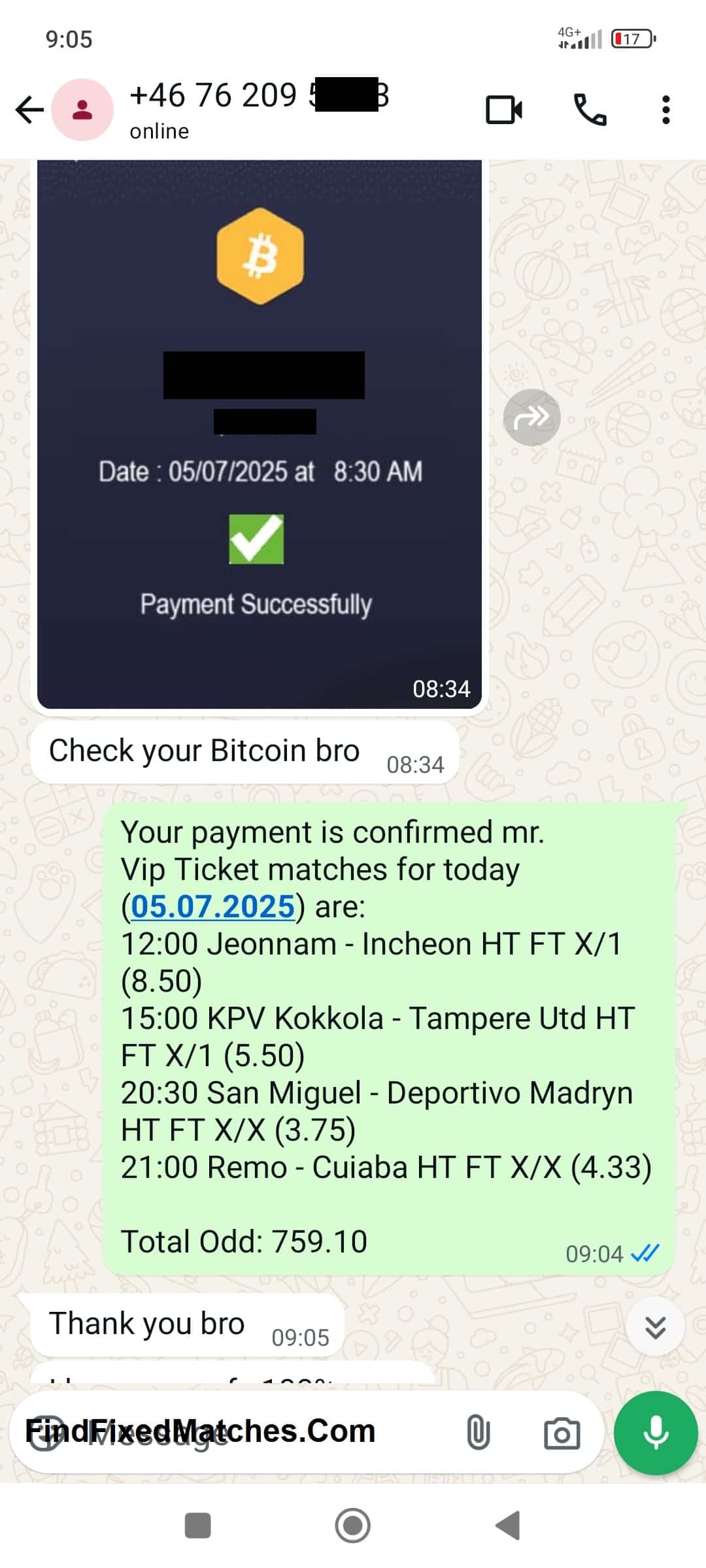The image size is (706, 1568).
Task: Start a voice call
Action: (x=590, y=110)
